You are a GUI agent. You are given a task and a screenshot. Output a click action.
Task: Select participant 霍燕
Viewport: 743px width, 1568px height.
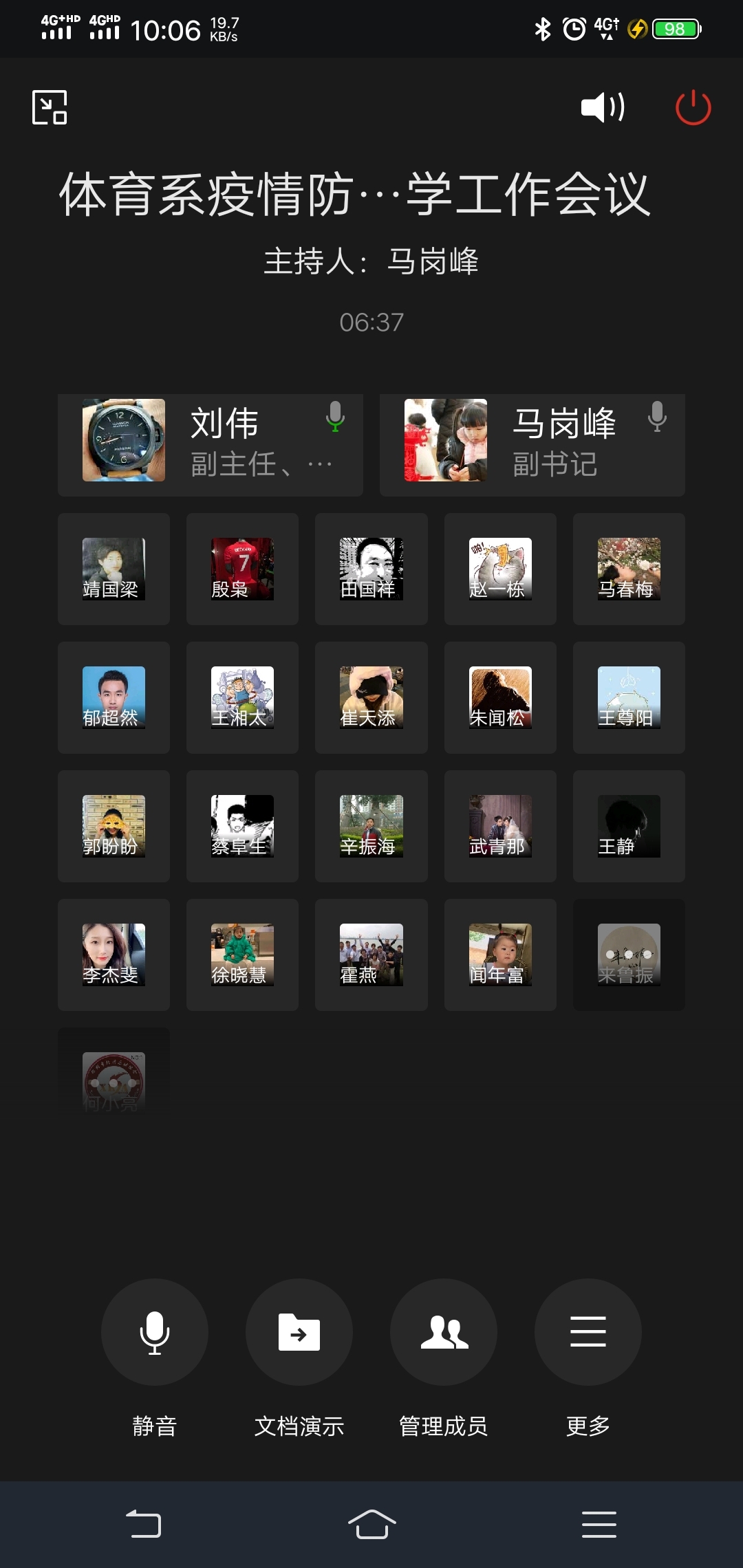371,955
